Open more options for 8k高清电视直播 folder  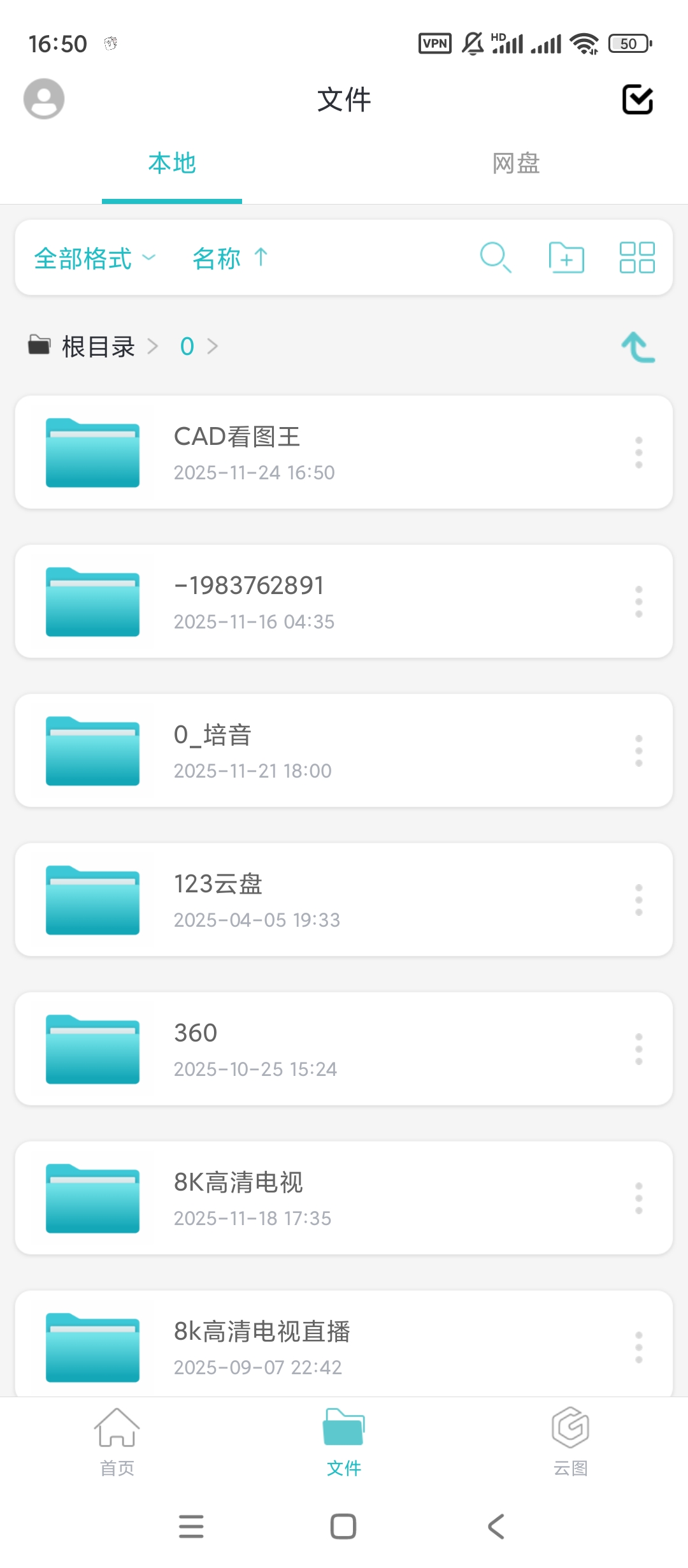(x=638, y=1346)
